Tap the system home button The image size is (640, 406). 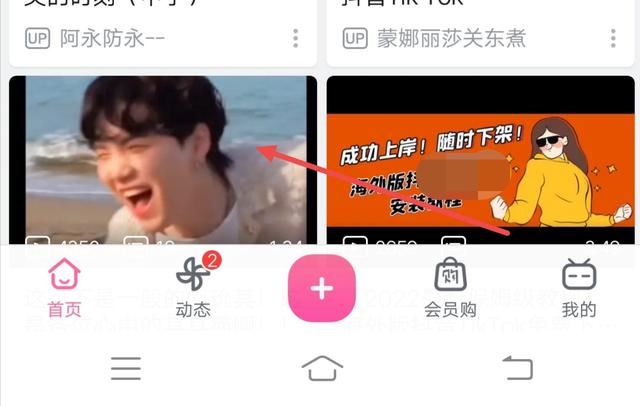click(321, 368)
